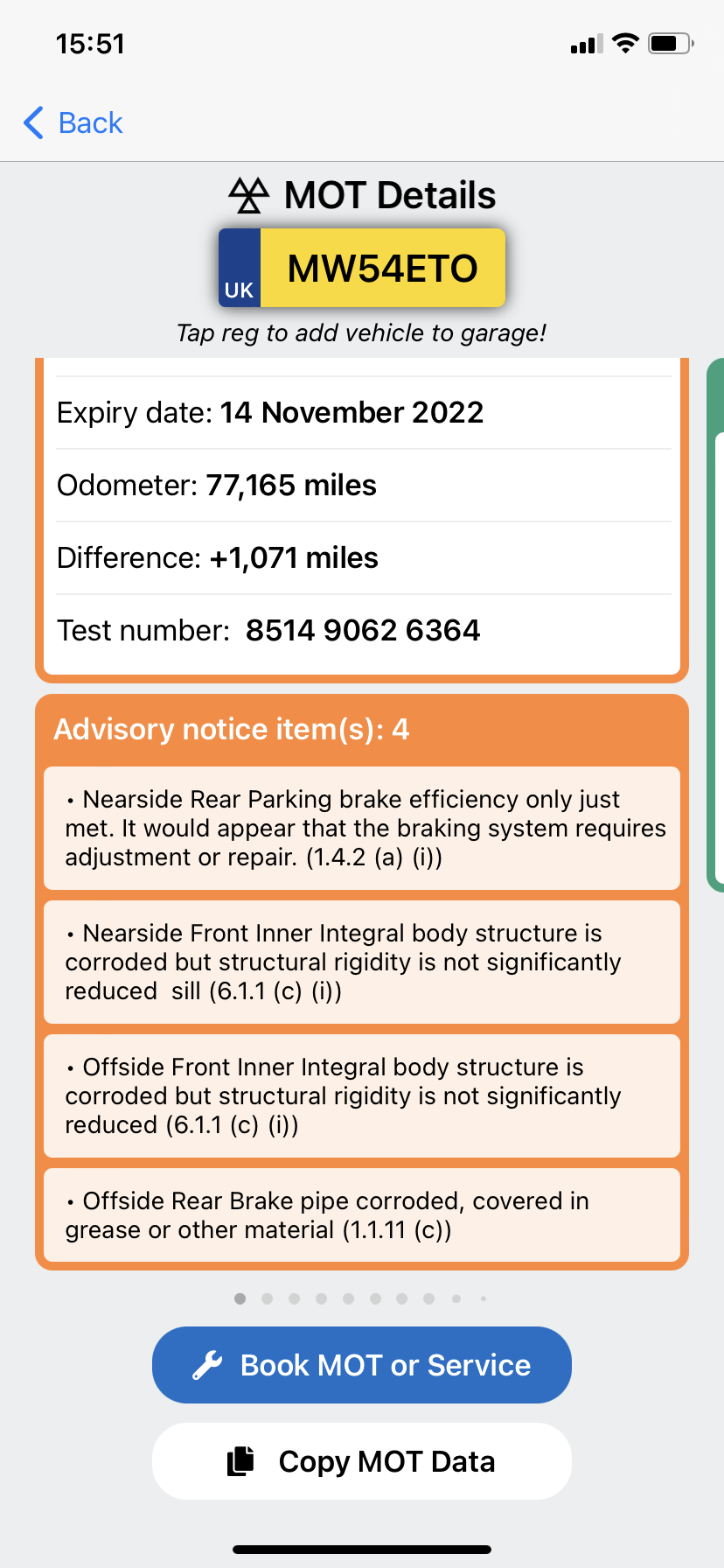724x1568 pixels.
Task: Tap the page indicator dots
Action: pyautogui.click(x=361, y=1298)
